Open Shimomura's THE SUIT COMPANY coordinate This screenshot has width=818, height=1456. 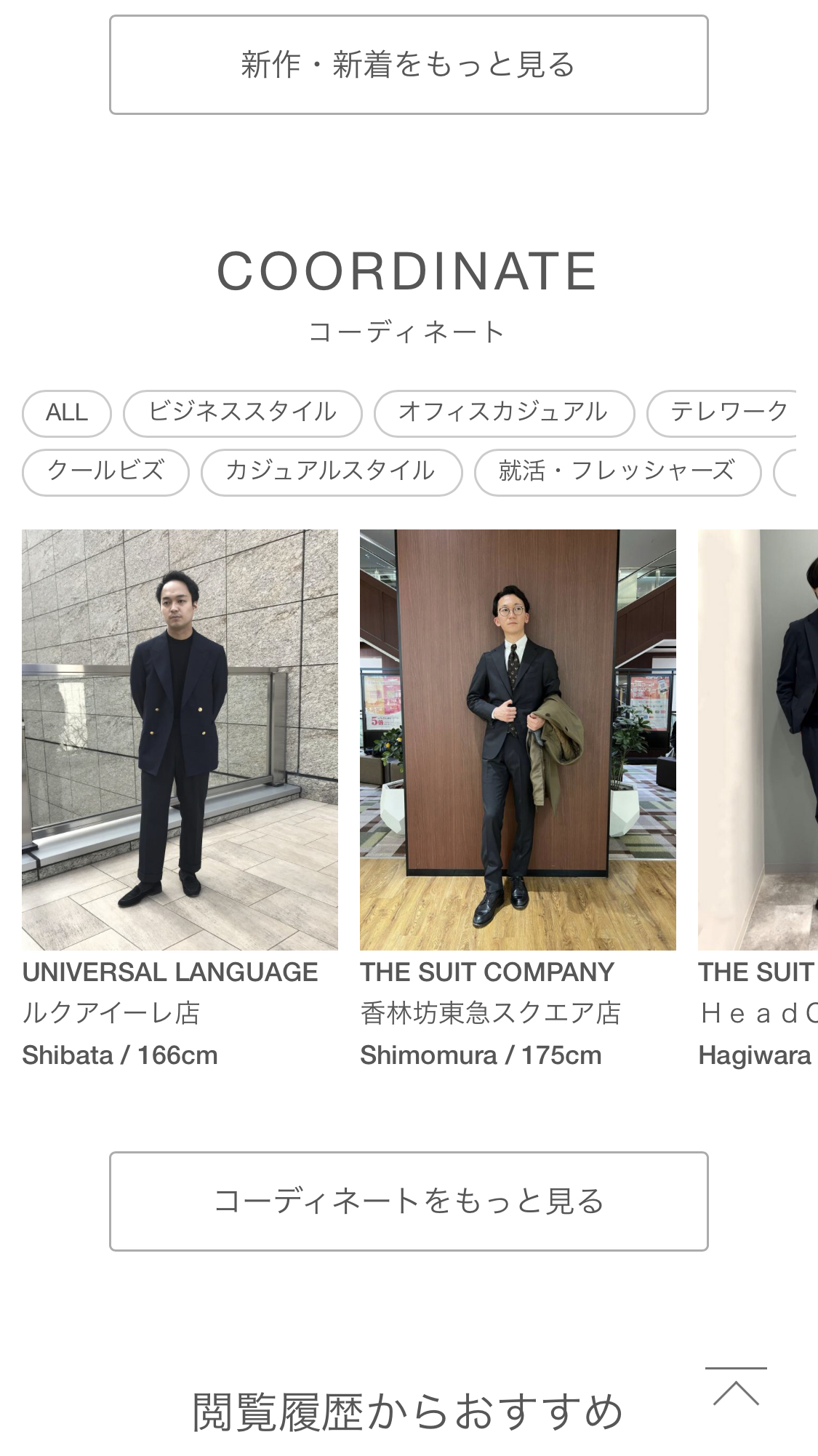pyautogui.click(x=518, y=740)
